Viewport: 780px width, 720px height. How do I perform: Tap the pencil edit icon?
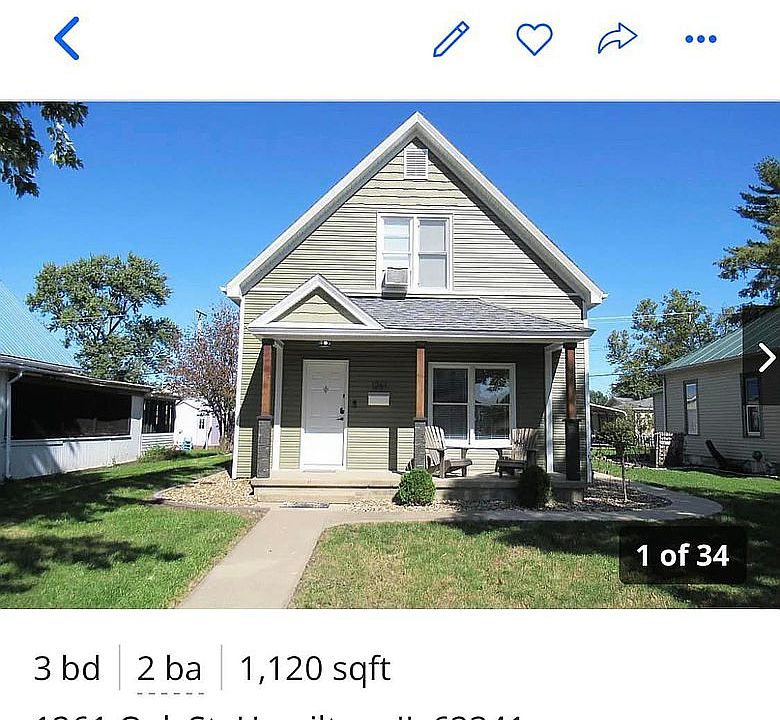coord(451,39)
